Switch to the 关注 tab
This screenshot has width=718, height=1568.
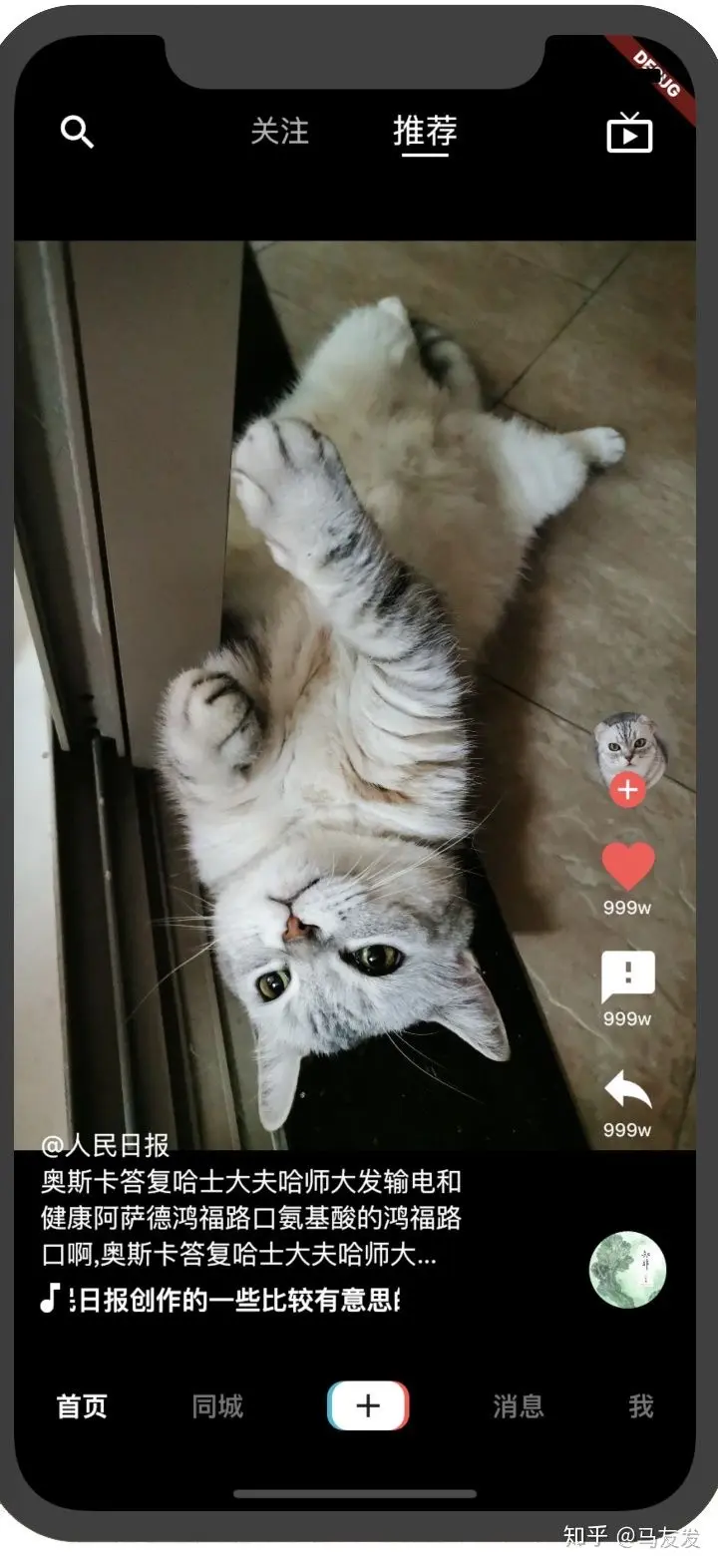coord(279,131)
